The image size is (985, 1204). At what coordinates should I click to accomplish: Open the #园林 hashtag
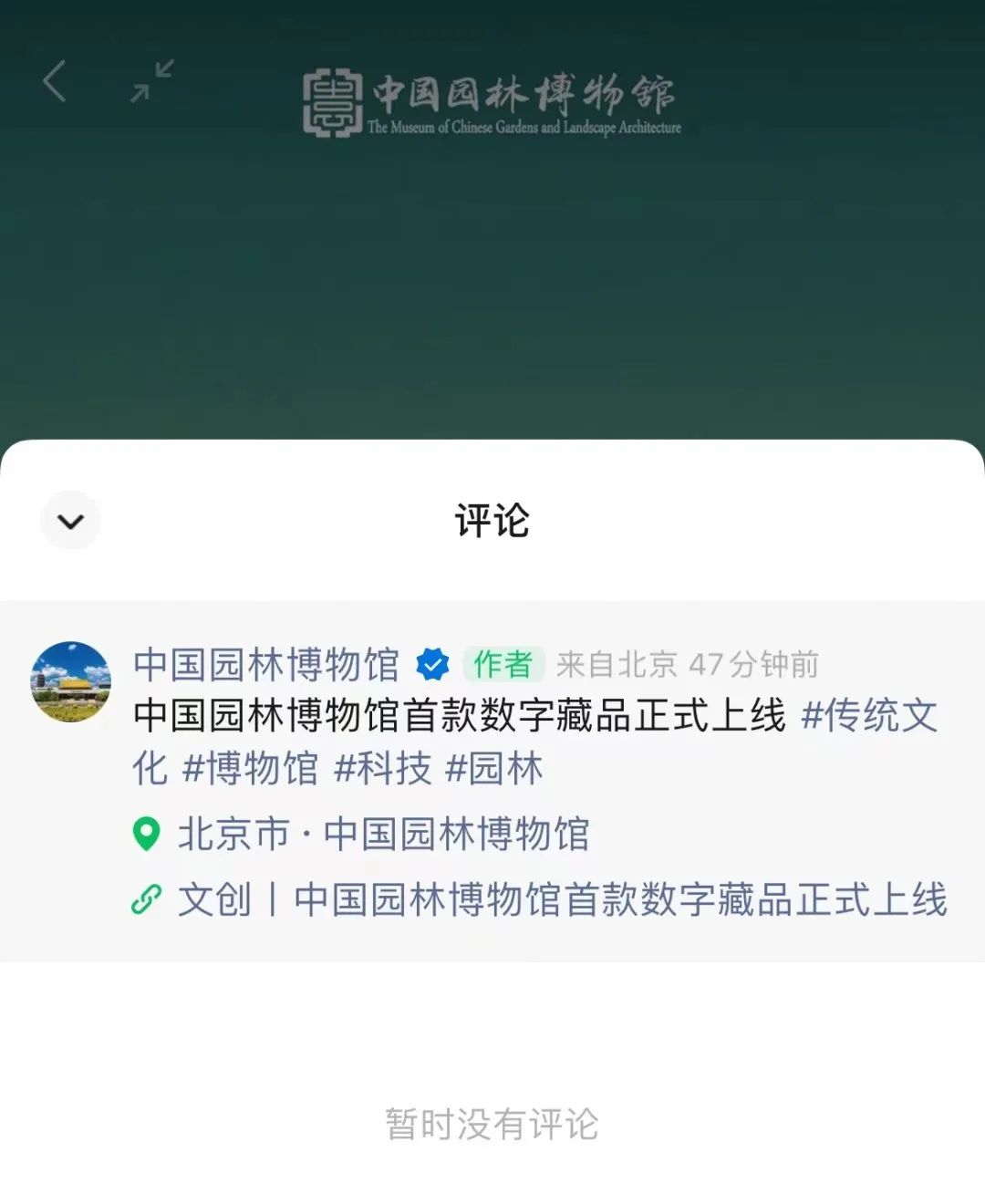494,768
